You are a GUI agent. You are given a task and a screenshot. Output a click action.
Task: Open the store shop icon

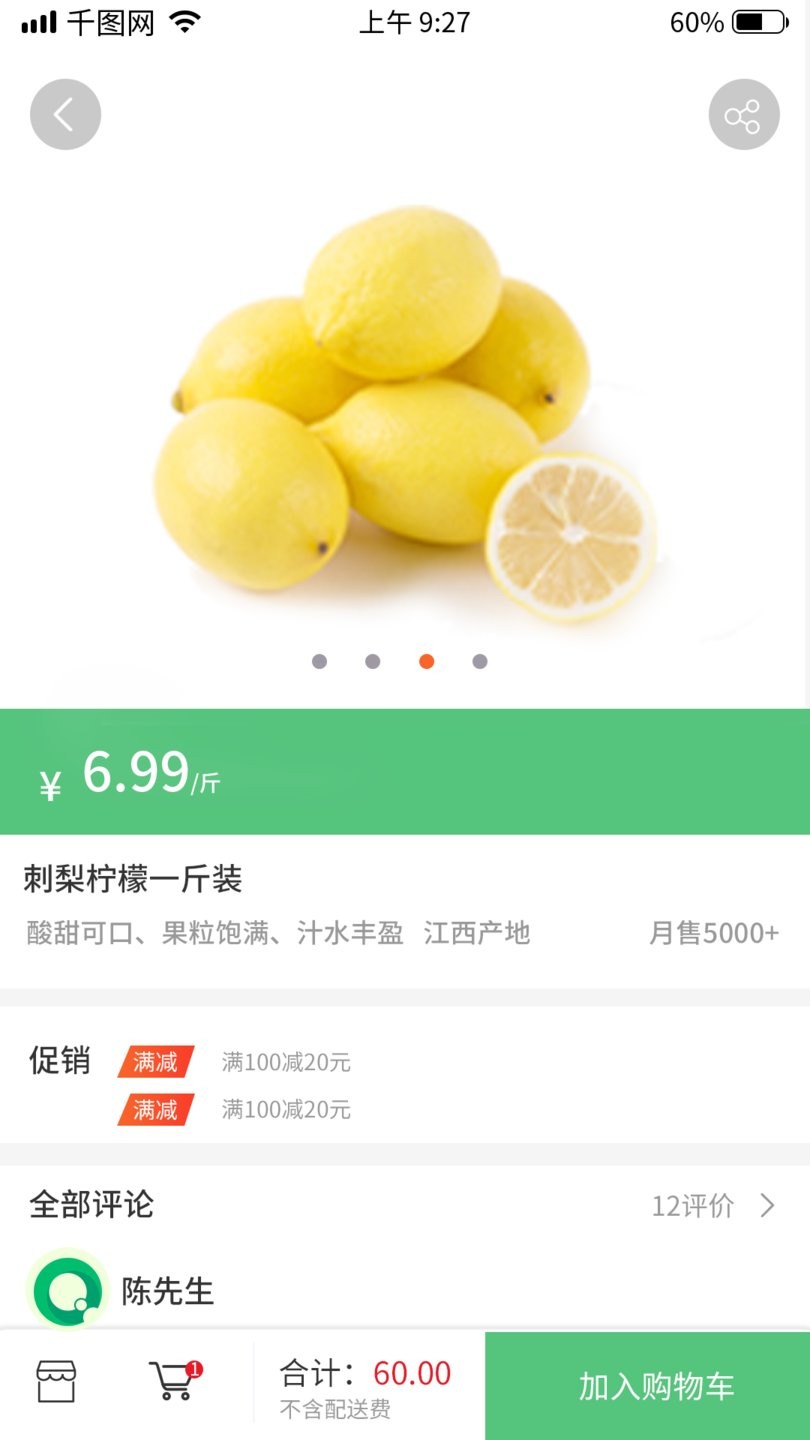click(x=56, y=1382)
